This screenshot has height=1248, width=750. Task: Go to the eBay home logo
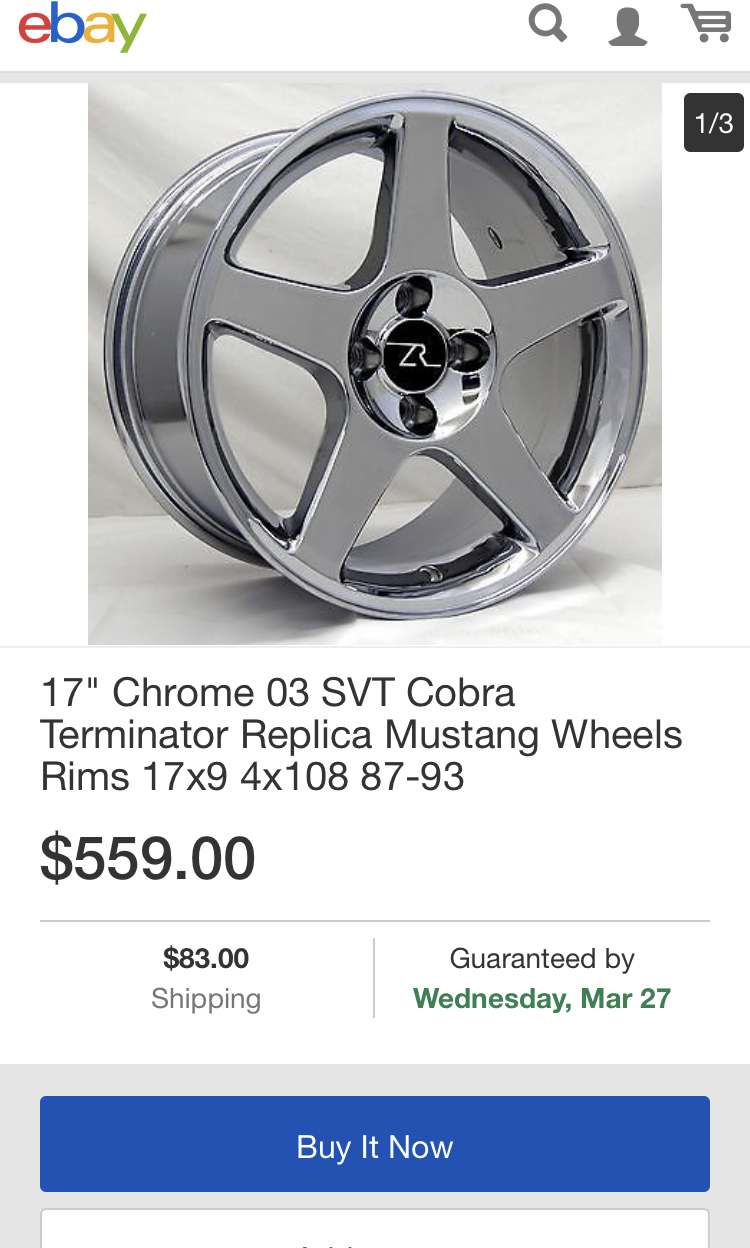coord(82,27)
